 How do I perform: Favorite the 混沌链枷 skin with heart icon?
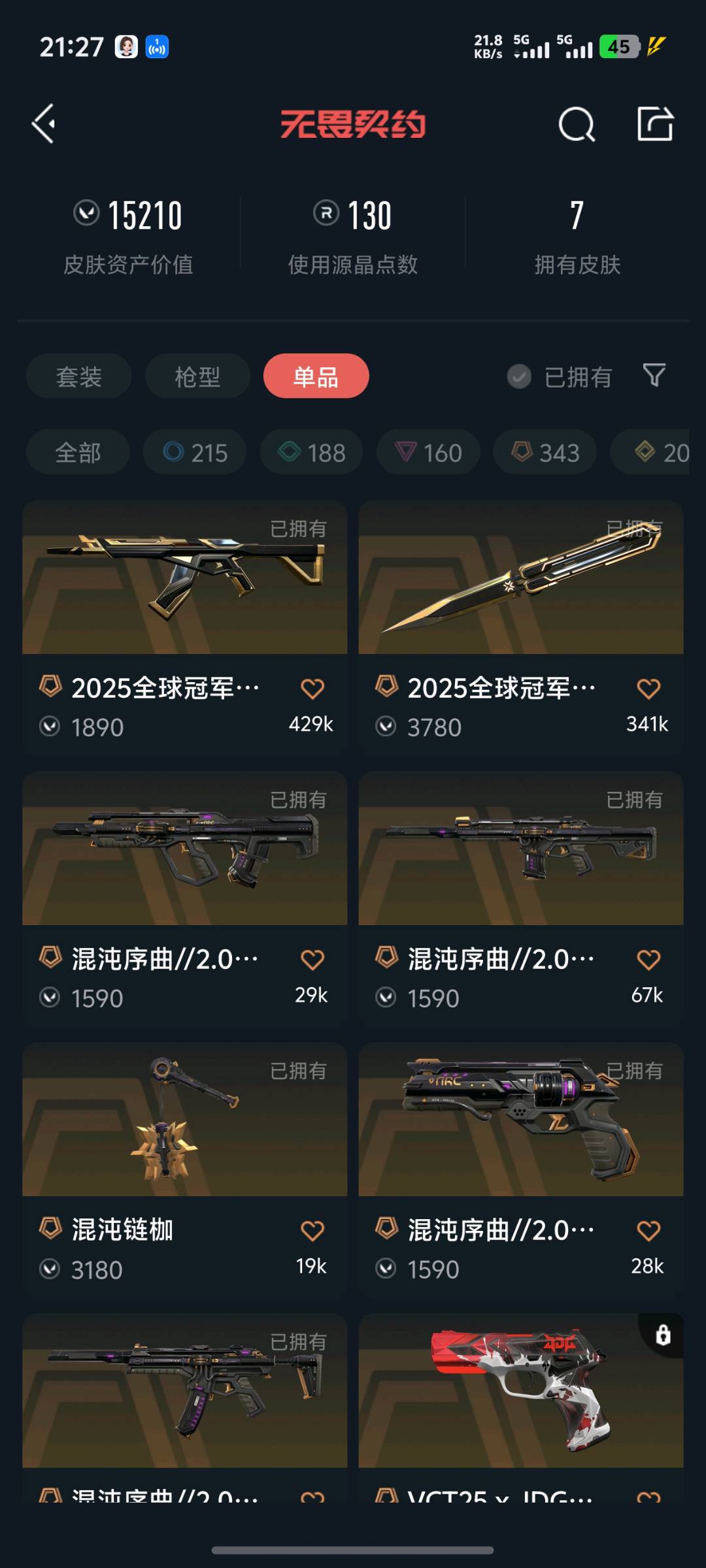pos(312,1231)
